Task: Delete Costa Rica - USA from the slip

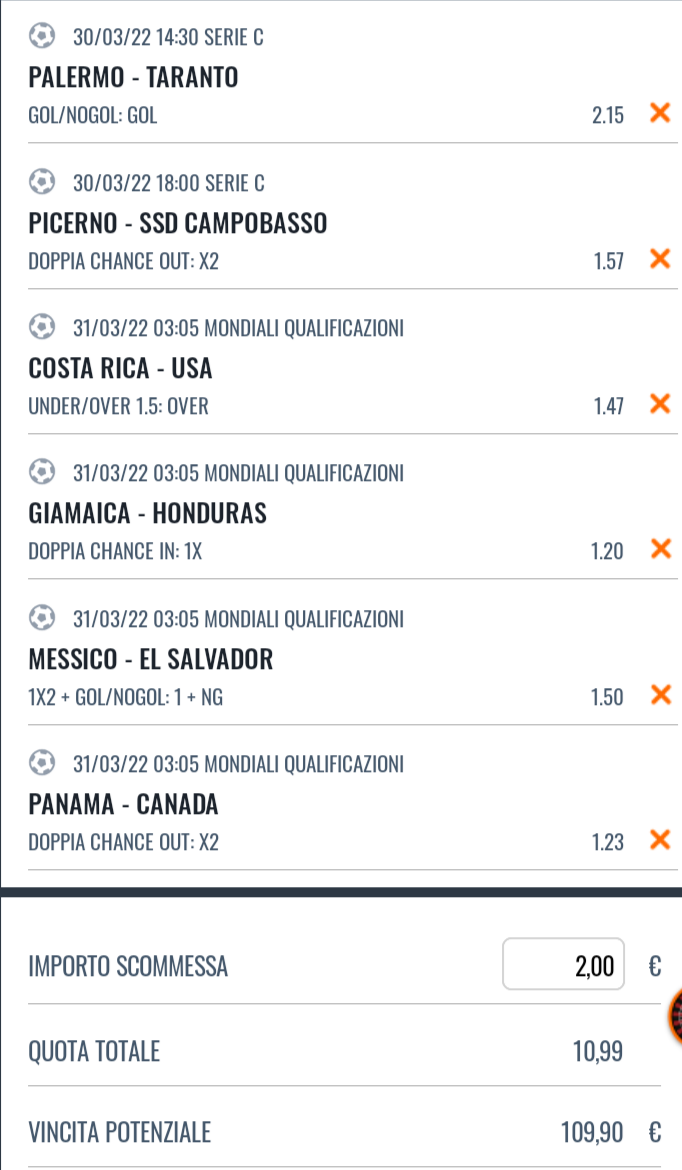Action: coord(660,404)
